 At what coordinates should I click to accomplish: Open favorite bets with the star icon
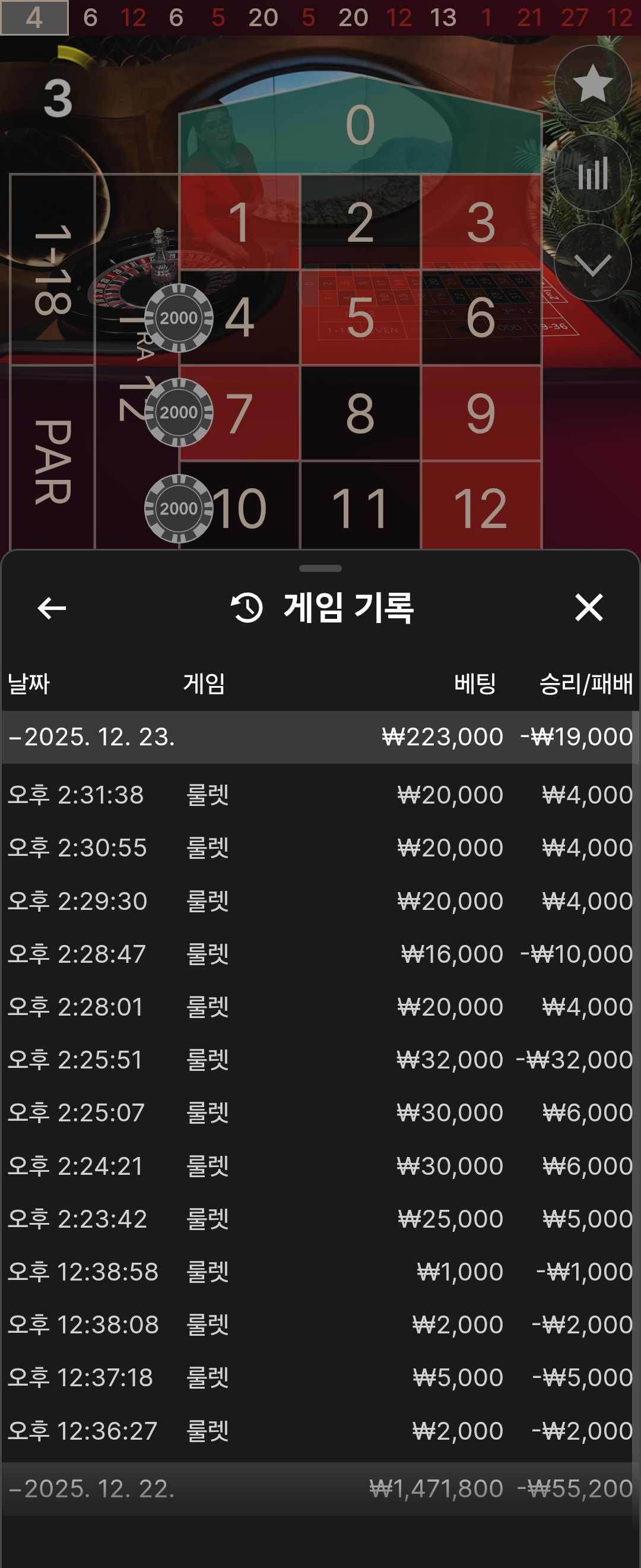click(592, 84)
